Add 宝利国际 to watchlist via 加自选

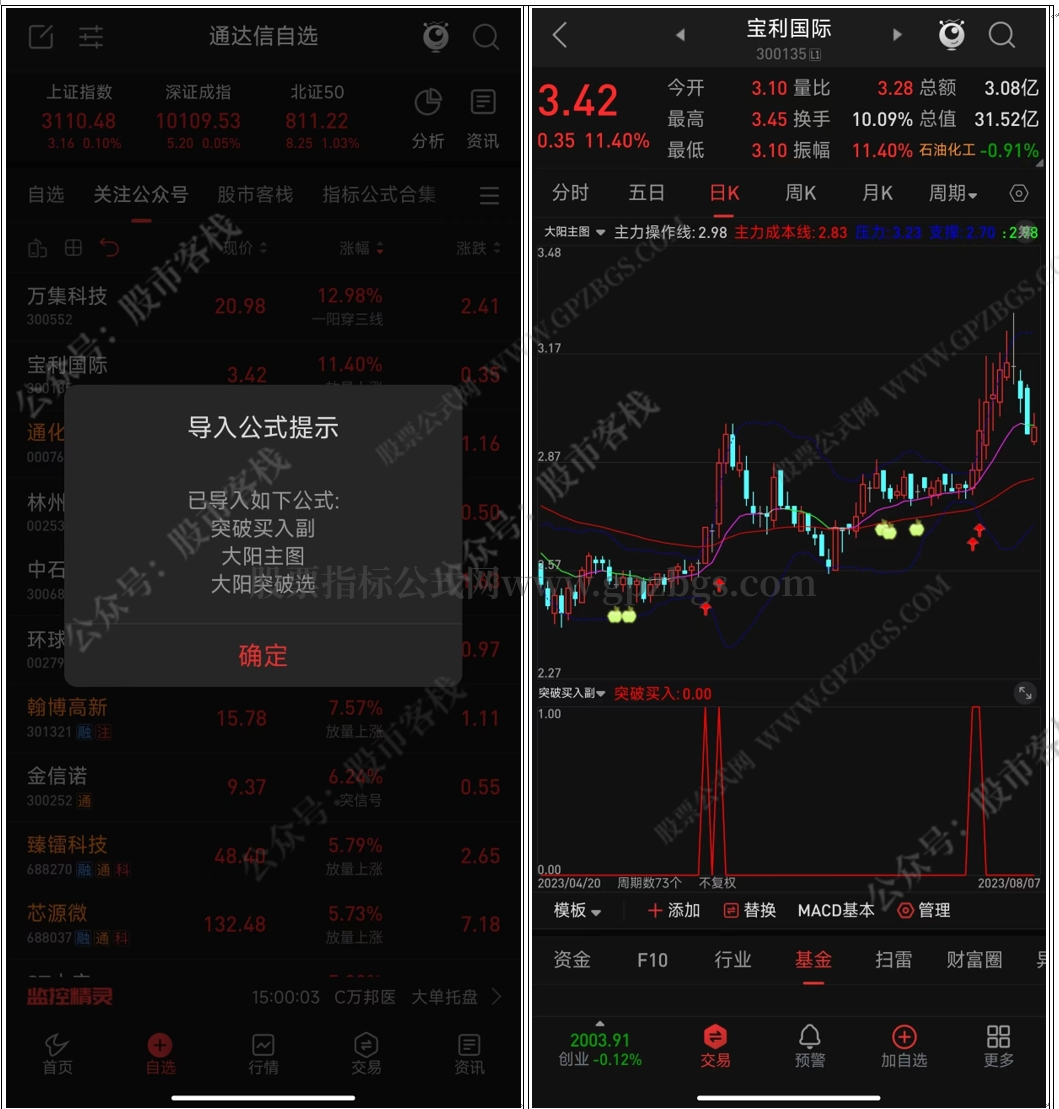903,1046
